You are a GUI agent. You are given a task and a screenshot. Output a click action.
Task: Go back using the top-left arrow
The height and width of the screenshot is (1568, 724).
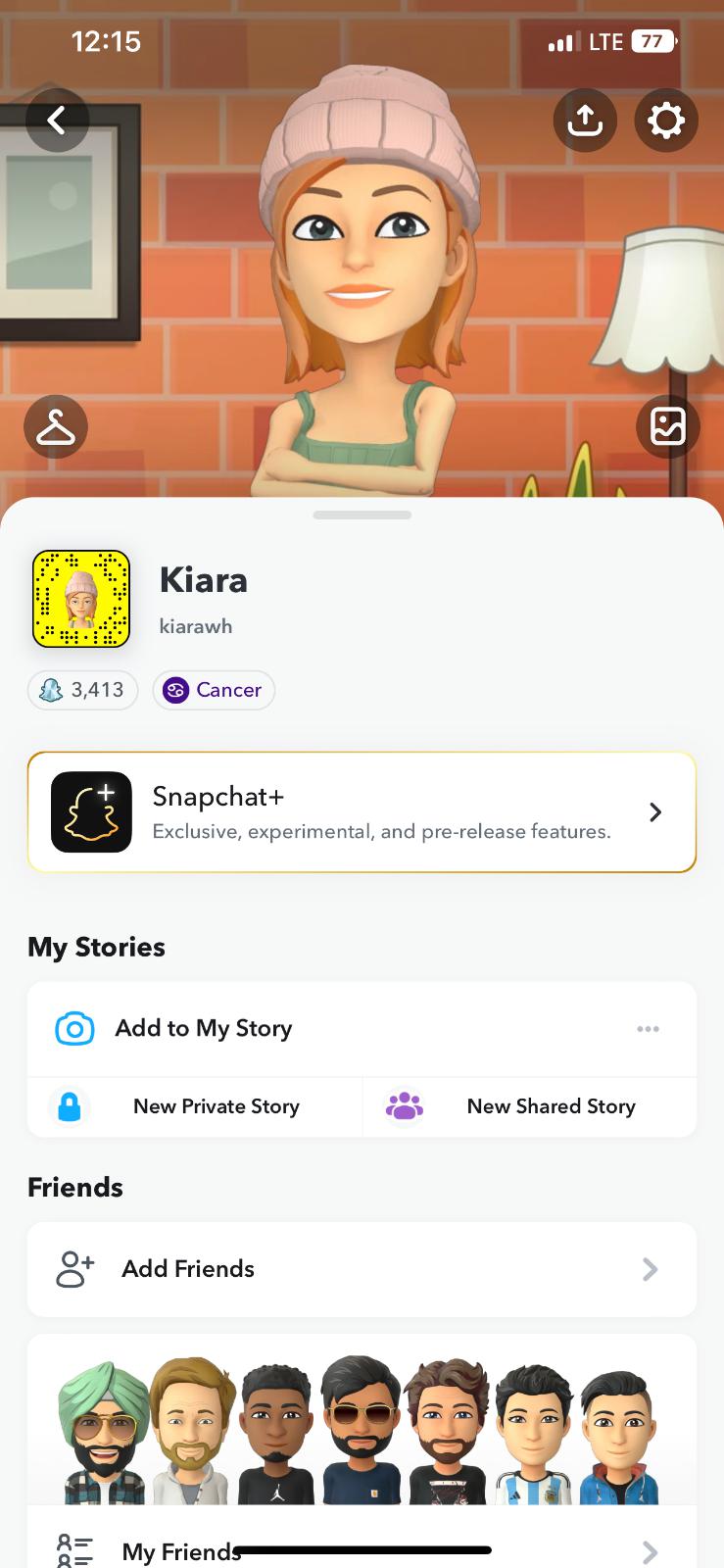click(x=57, y=121)
